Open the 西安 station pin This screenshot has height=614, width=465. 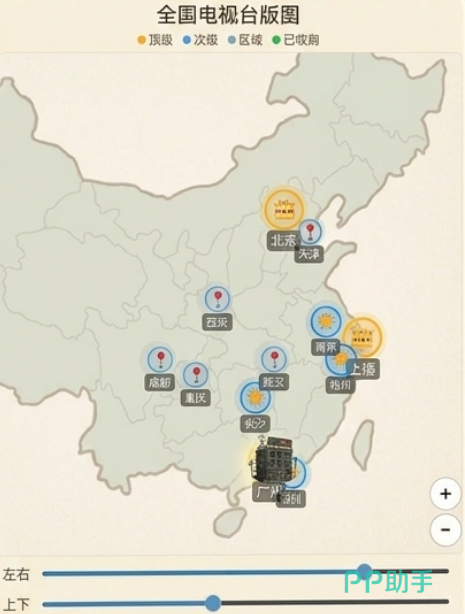tap(217, 298)
